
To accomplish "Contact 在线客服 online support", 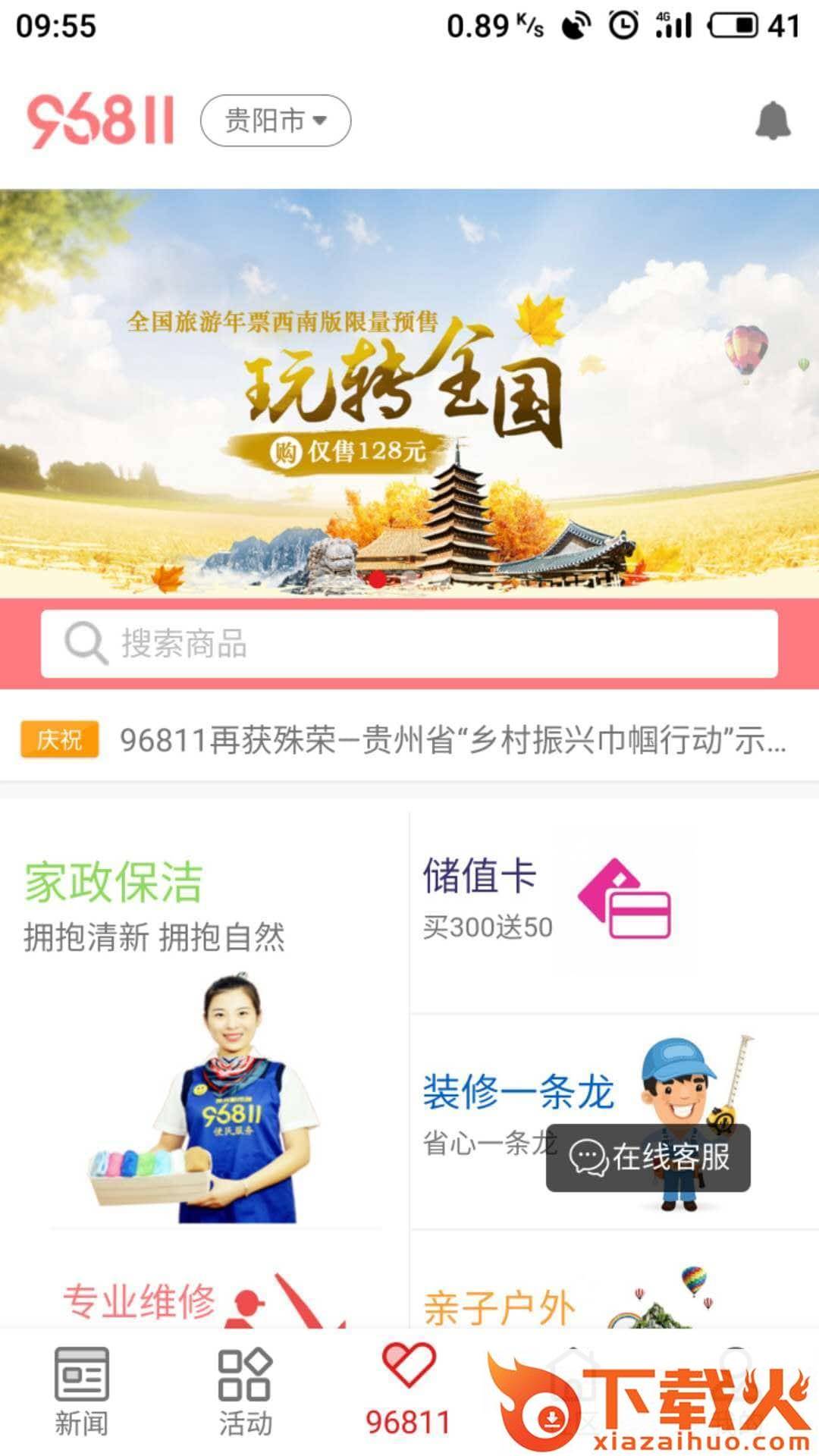I will [x=648, y=1158].
